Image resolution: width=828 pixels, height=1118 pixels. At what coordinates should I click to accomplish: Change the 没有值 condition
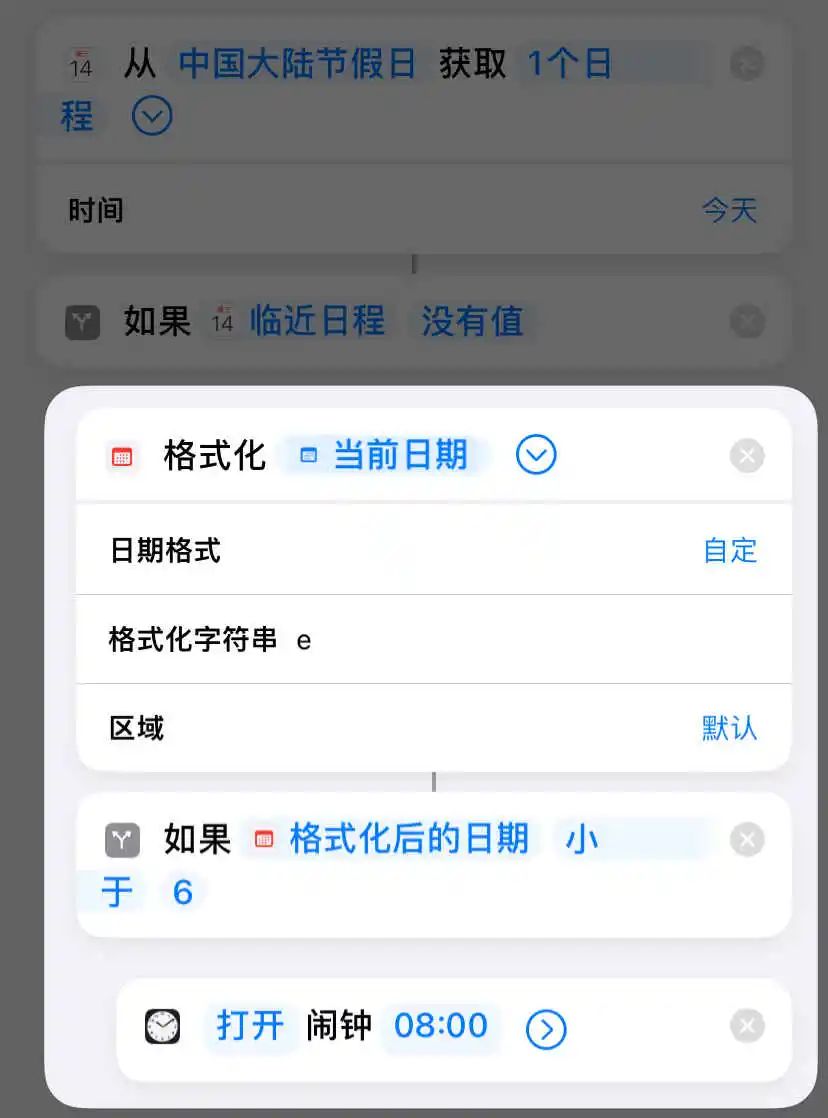point(472,322)
